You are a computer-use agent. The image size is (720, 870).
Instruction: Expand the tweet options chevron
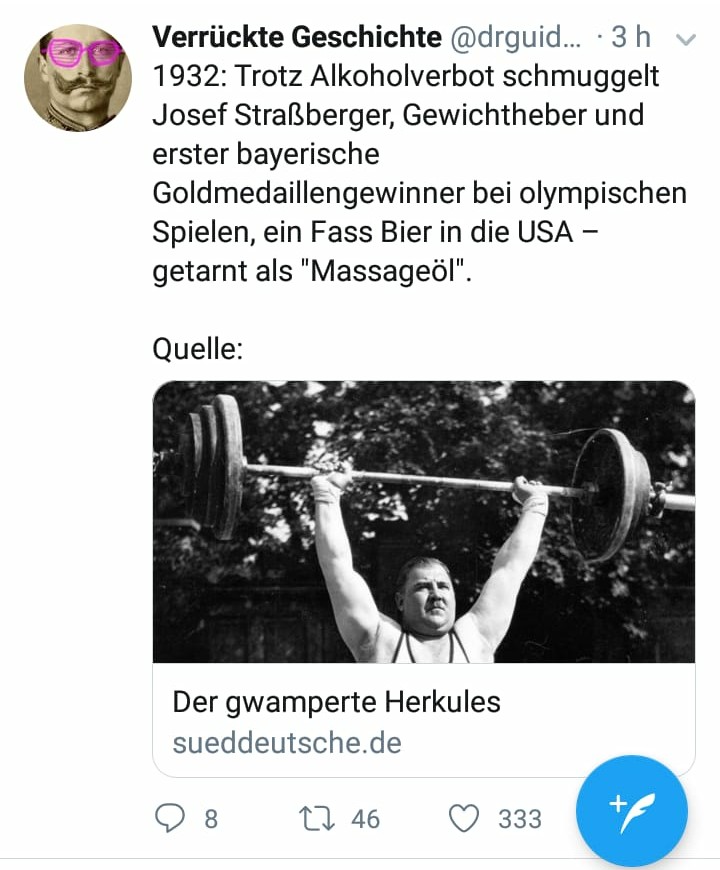(686, 40)
